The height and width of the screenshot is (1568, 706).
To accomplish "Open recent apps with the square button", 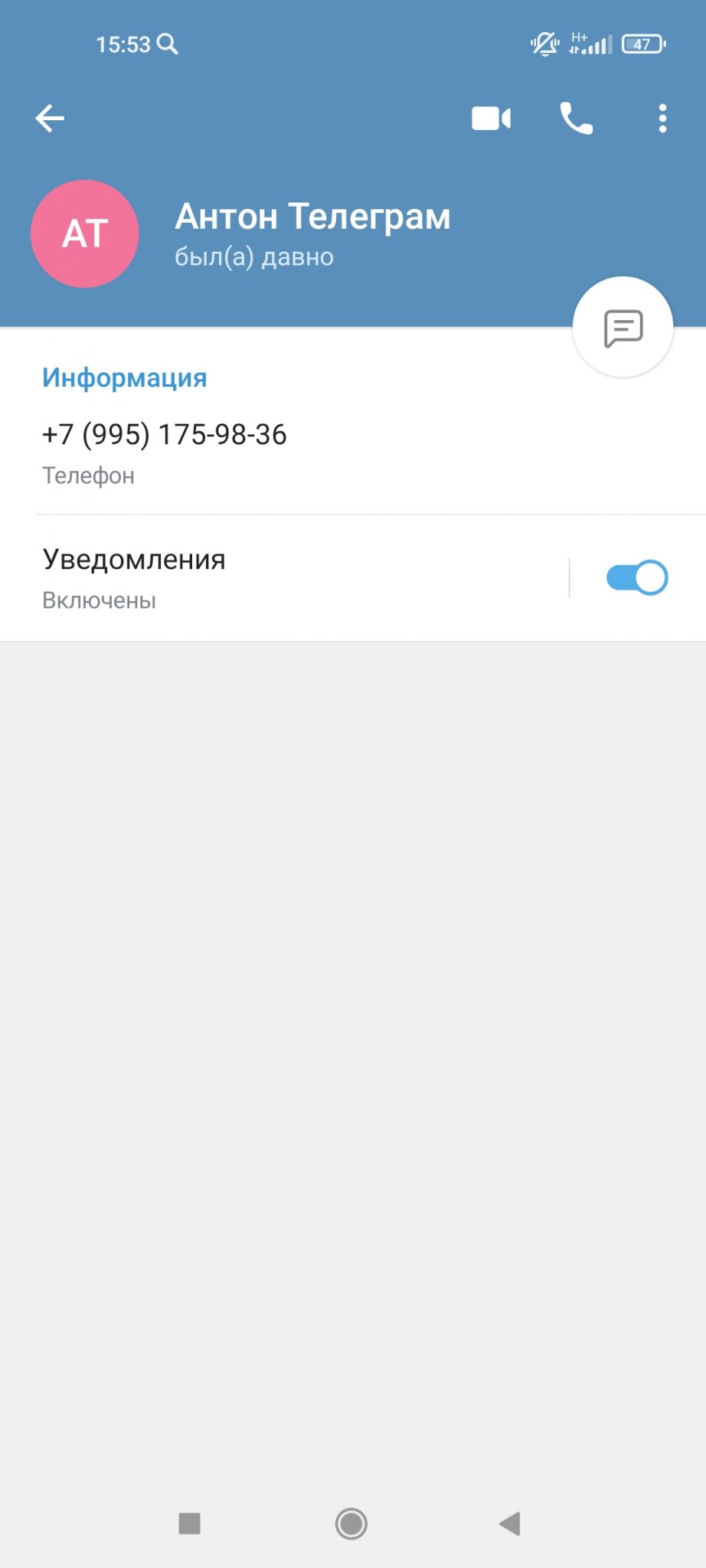I will pos(189,1524).
